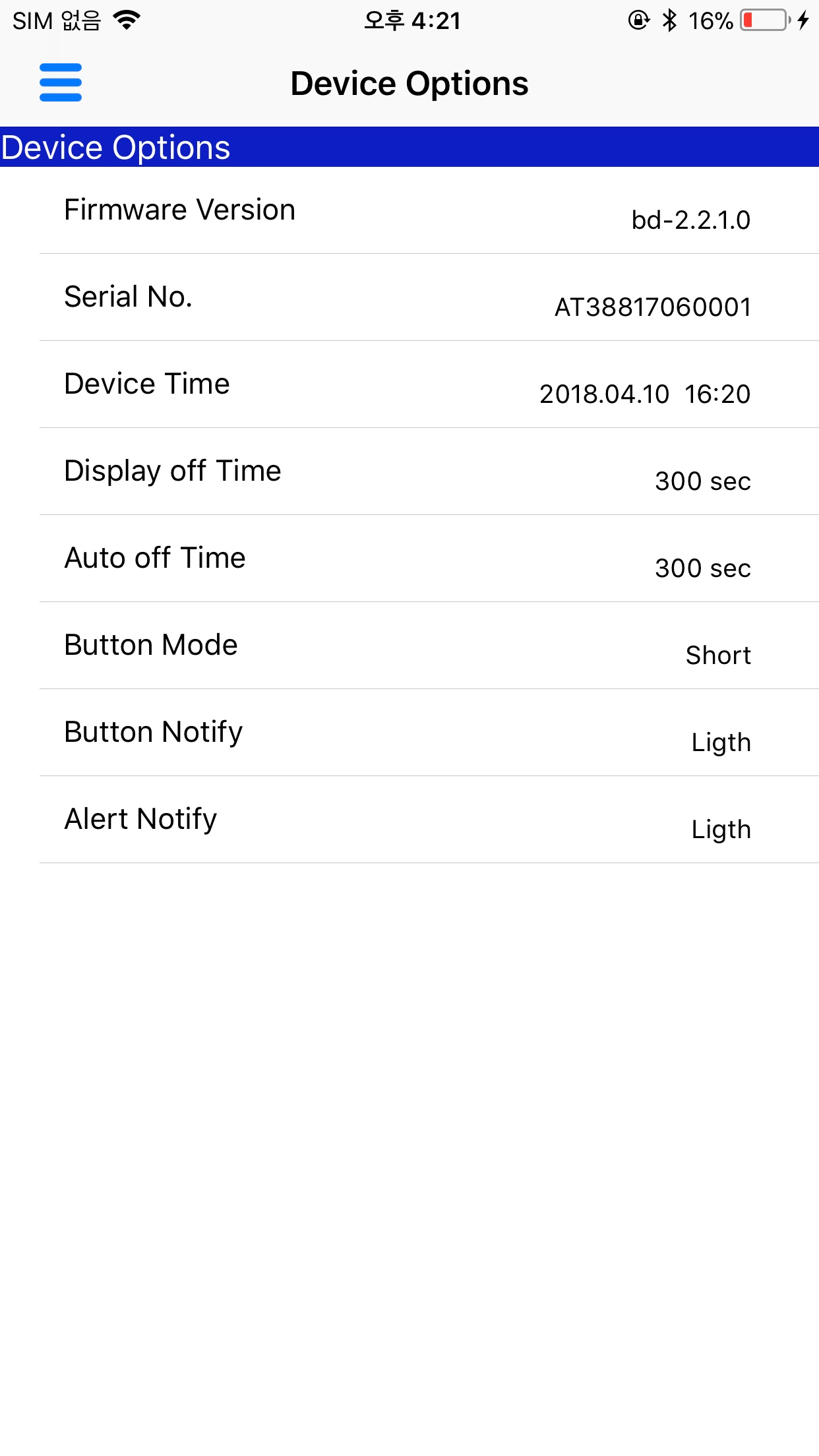Tap the battery indicator icon

[x=760, y=20]
